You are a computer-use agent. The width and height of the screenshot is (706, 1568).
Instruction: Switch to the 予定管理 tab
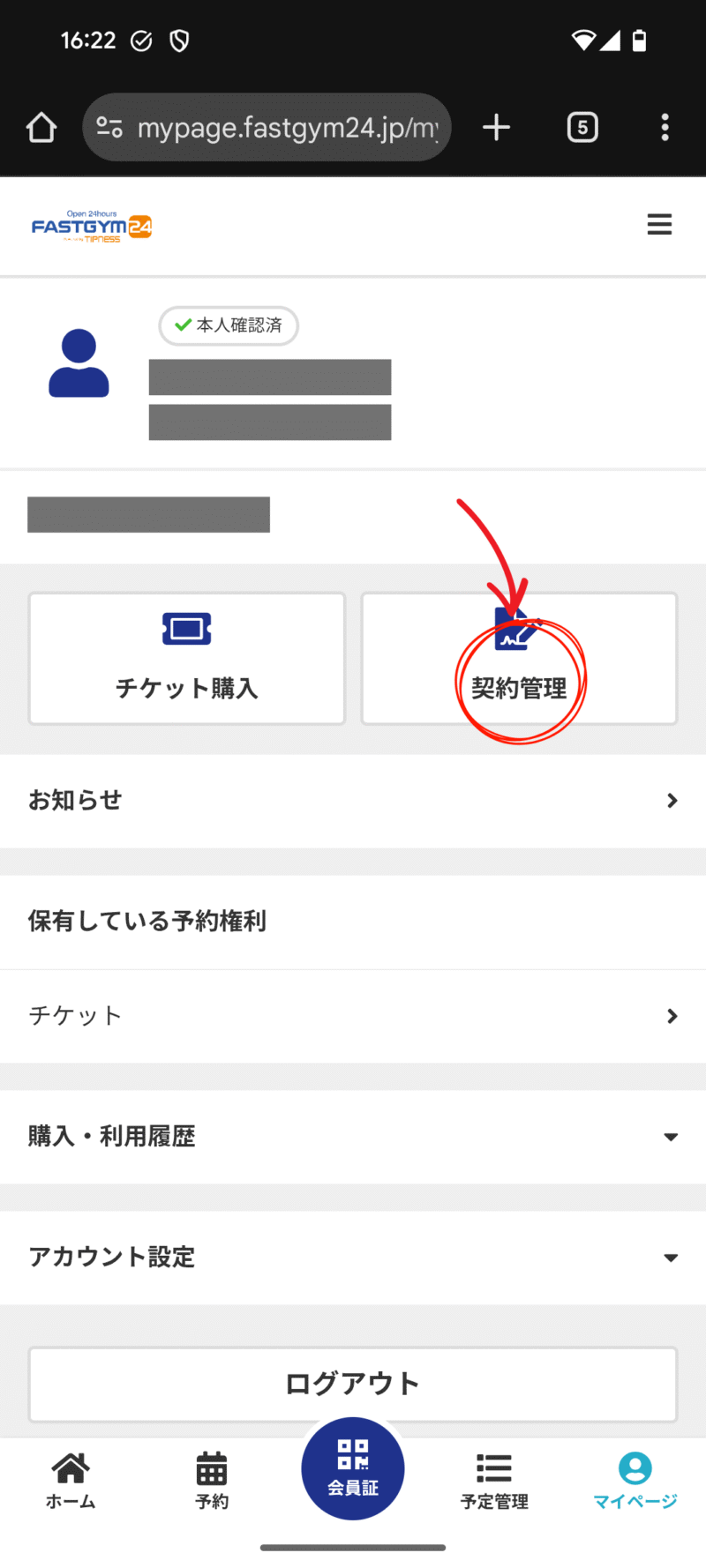494,1480
